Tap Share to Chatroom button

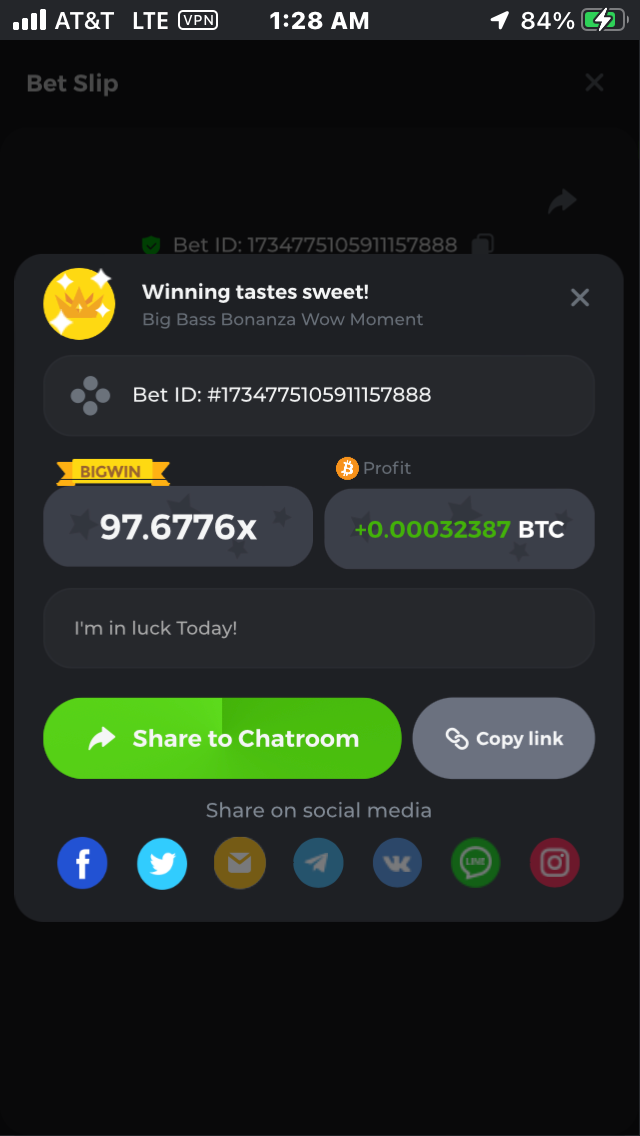click(x=222, y=738)
